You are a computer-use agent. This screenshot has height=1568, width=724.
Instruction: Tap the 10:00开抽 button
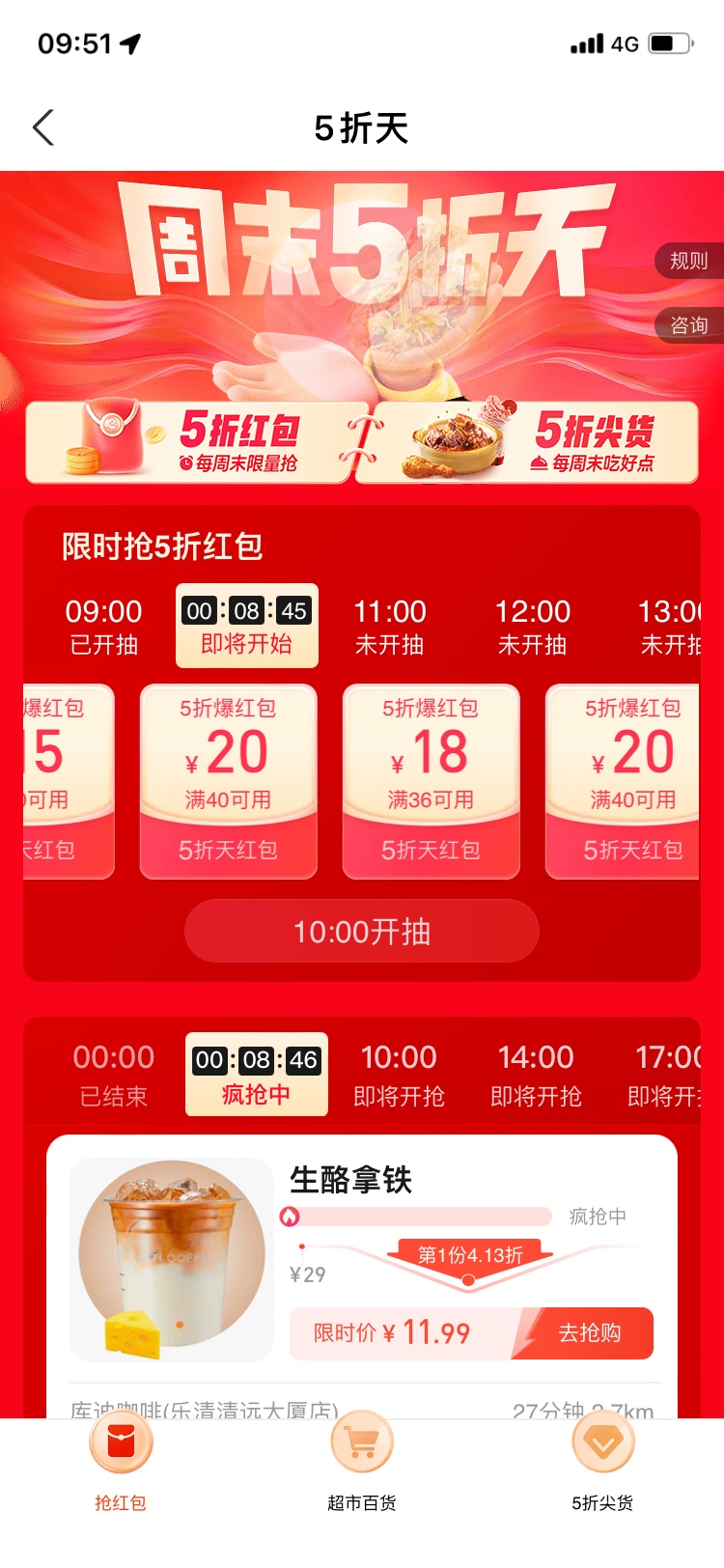(x=362, y=931)
